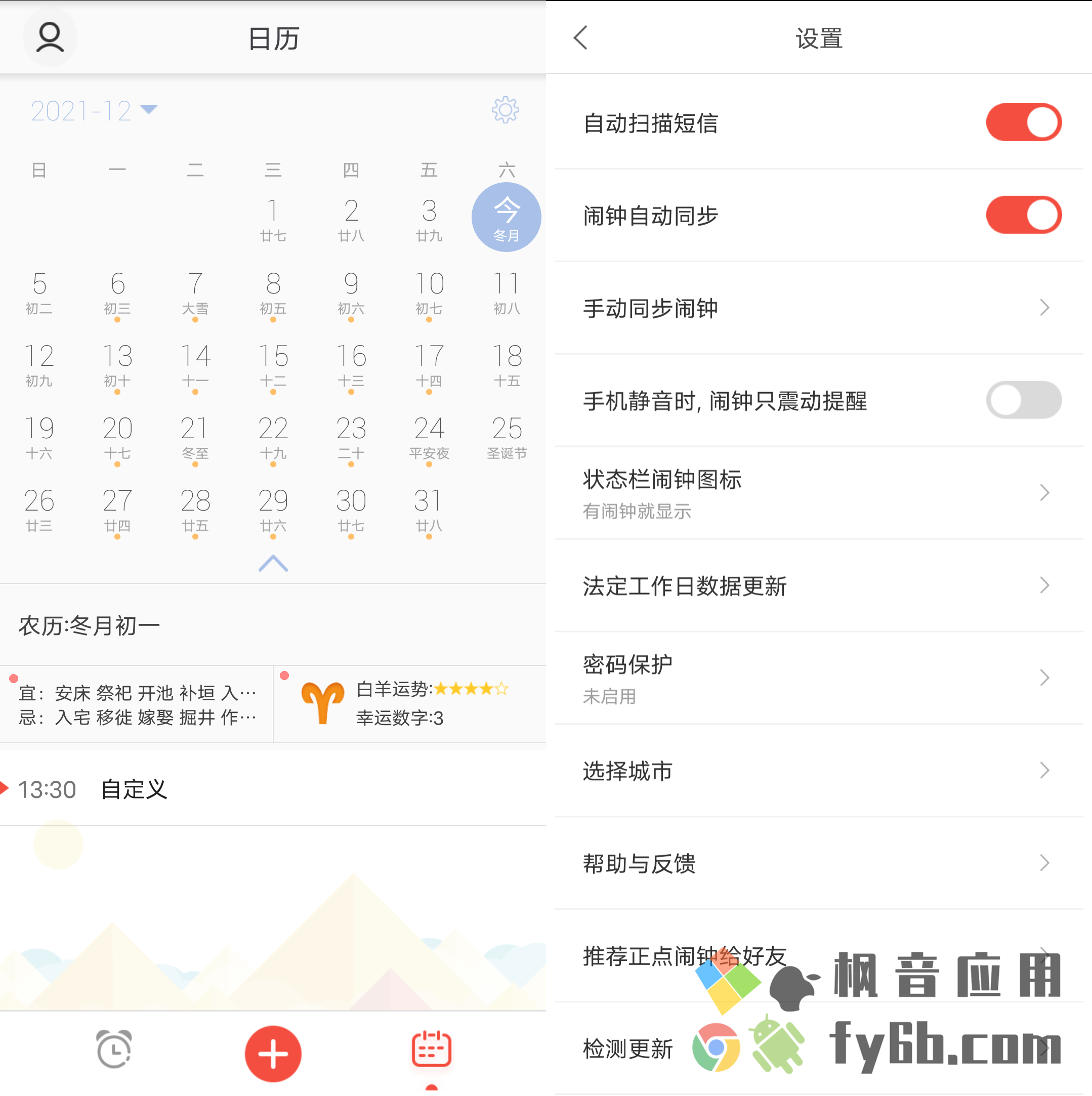The width and height of the screenshot is (1092, 1096).
Task: Switch to the alarm clock tab
Action: (x=114, y=1049)
